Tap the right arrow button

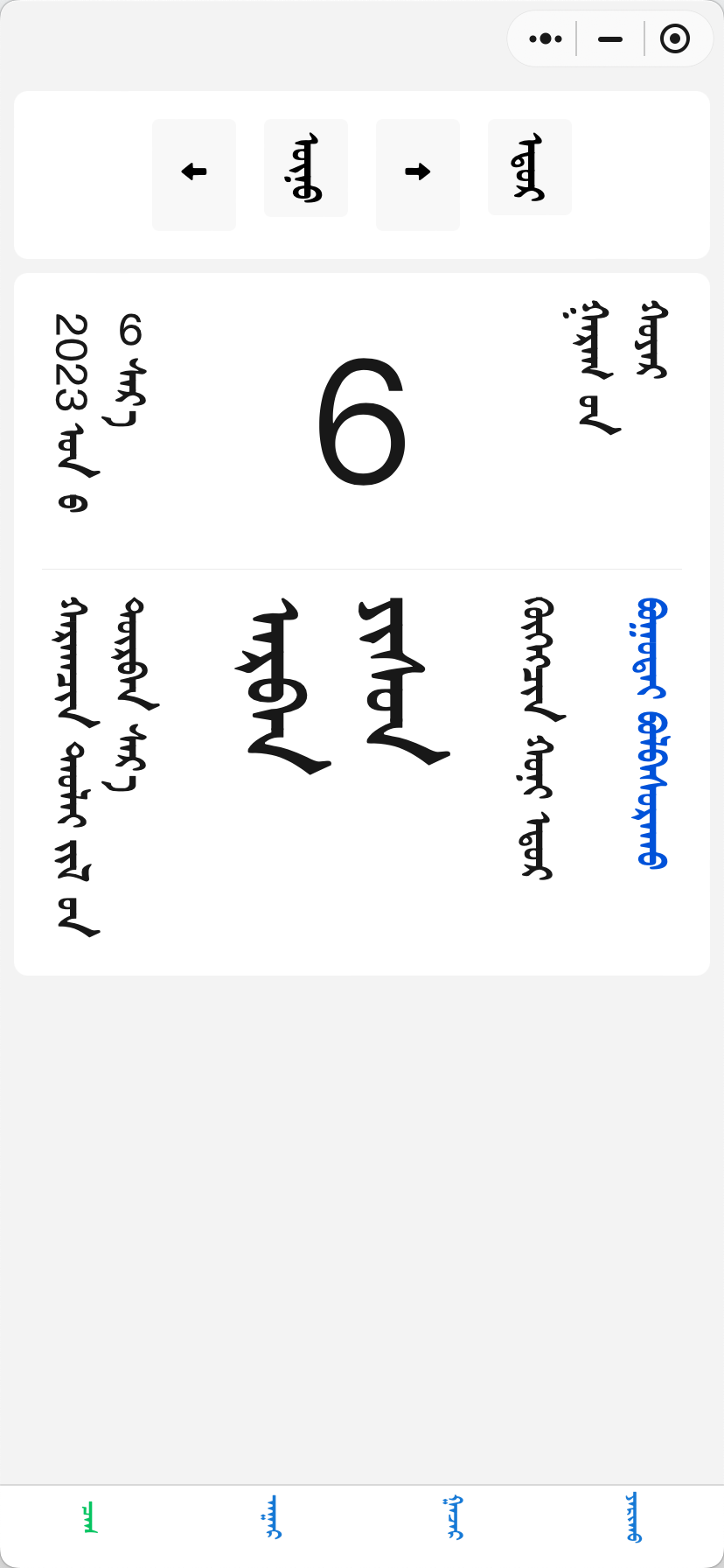click(418, 172)
